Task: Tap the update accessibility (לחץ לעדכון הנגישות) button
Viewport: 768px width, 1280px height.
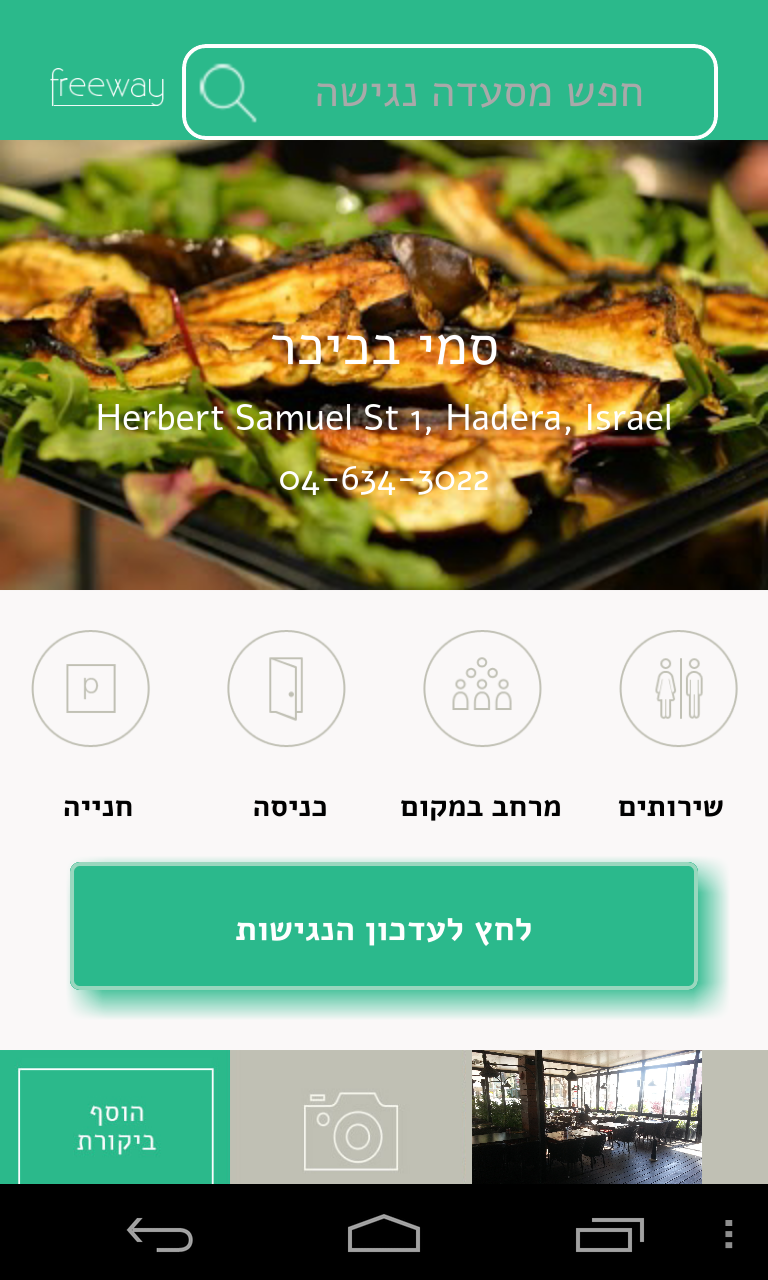Action: coord(384,926)
